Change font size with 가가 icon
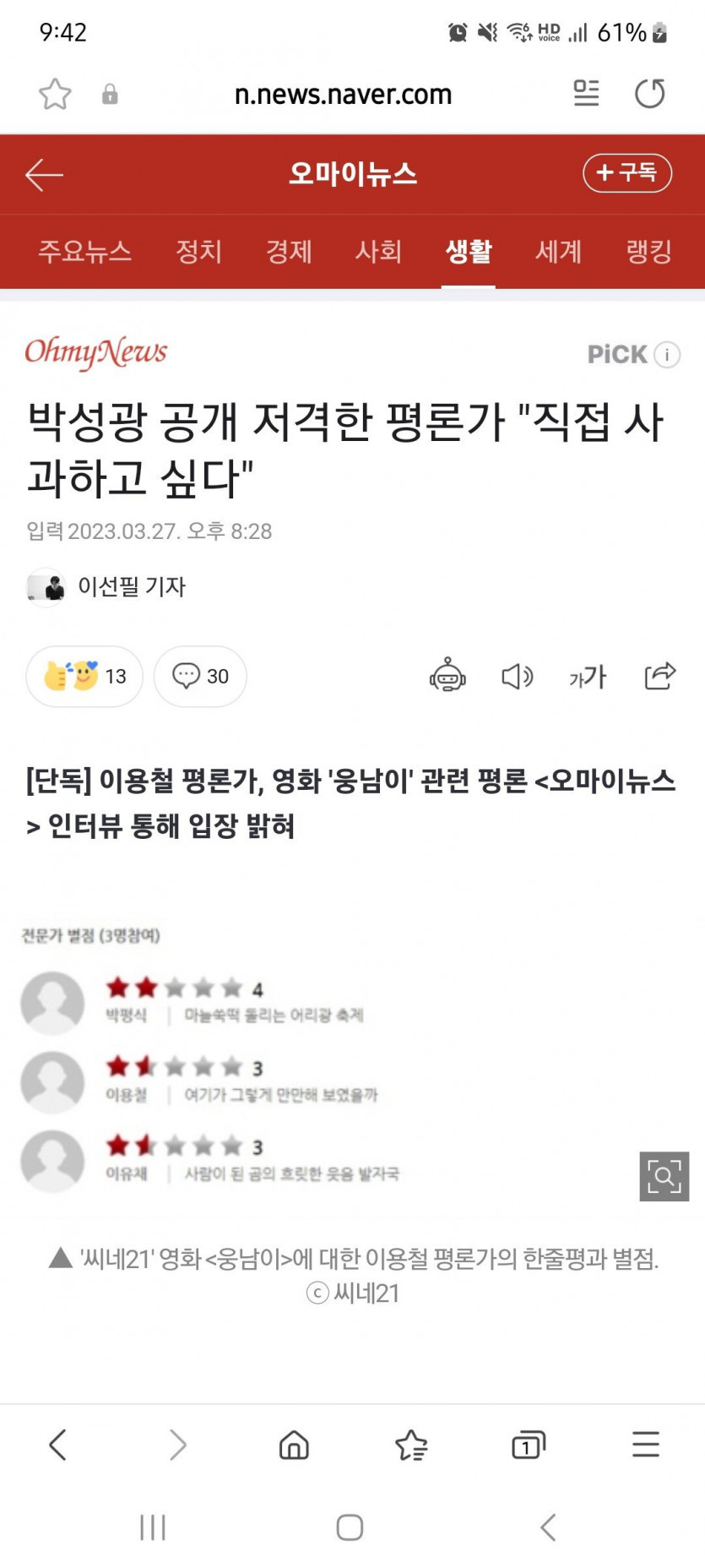705x1568 pixels. click(588, 676)
